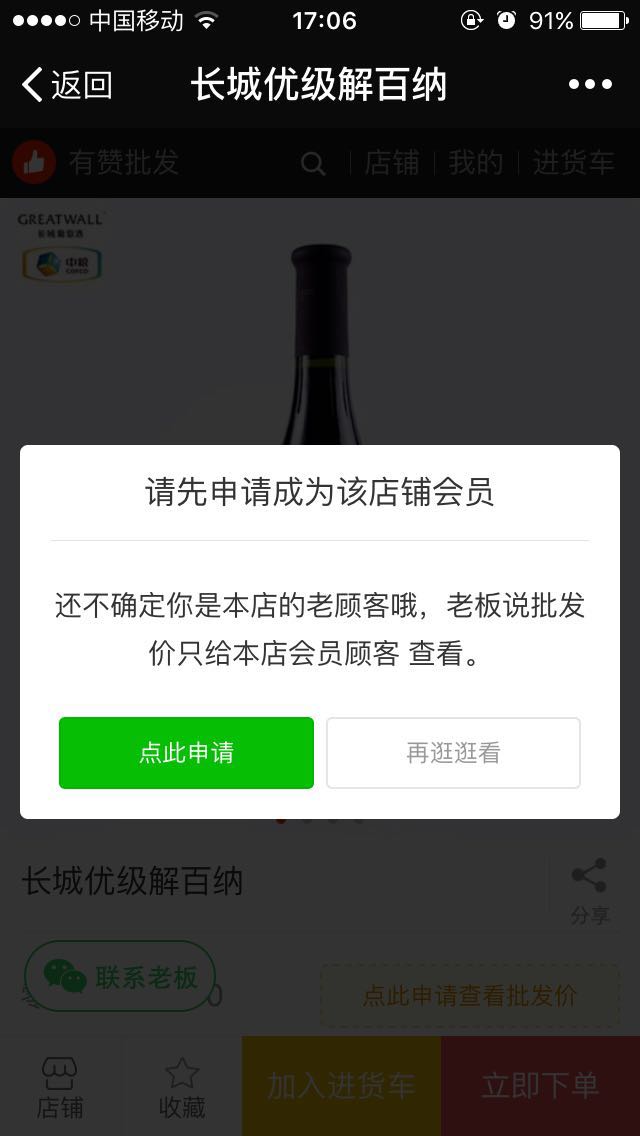The height and width of the screenshot is (1136, 640).
Task: Contact the seller via 联系老板
Action: click(x=120, y=977)
